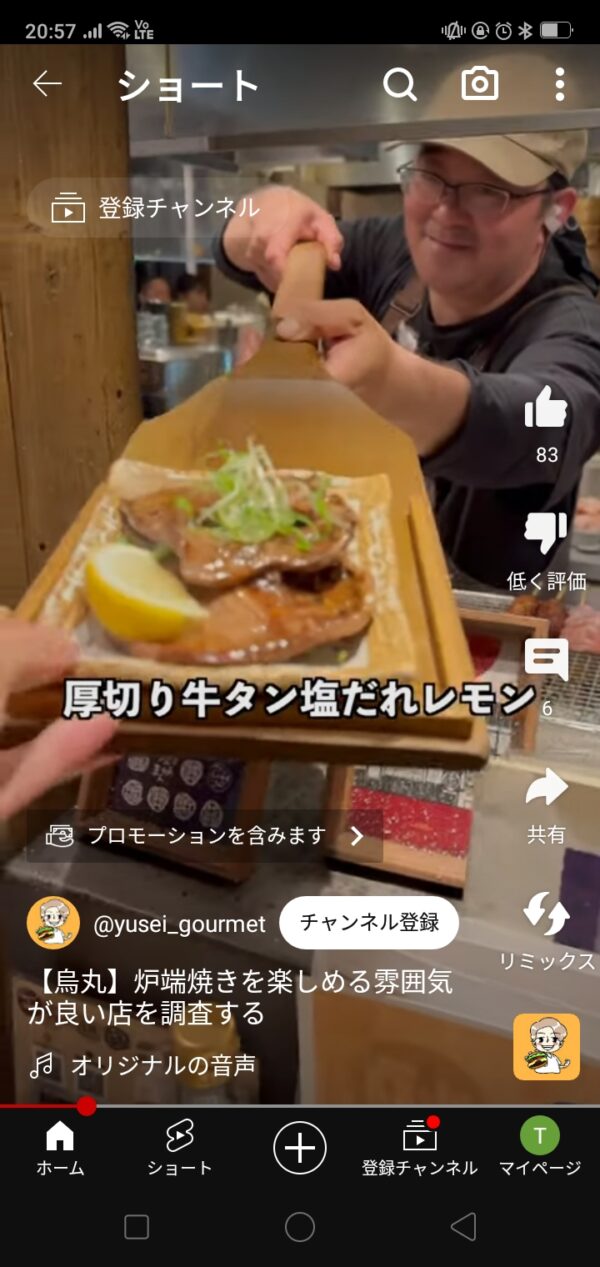Tap the system back button
This screenshot has width=600, height=1267.
tap(462, 1227)
